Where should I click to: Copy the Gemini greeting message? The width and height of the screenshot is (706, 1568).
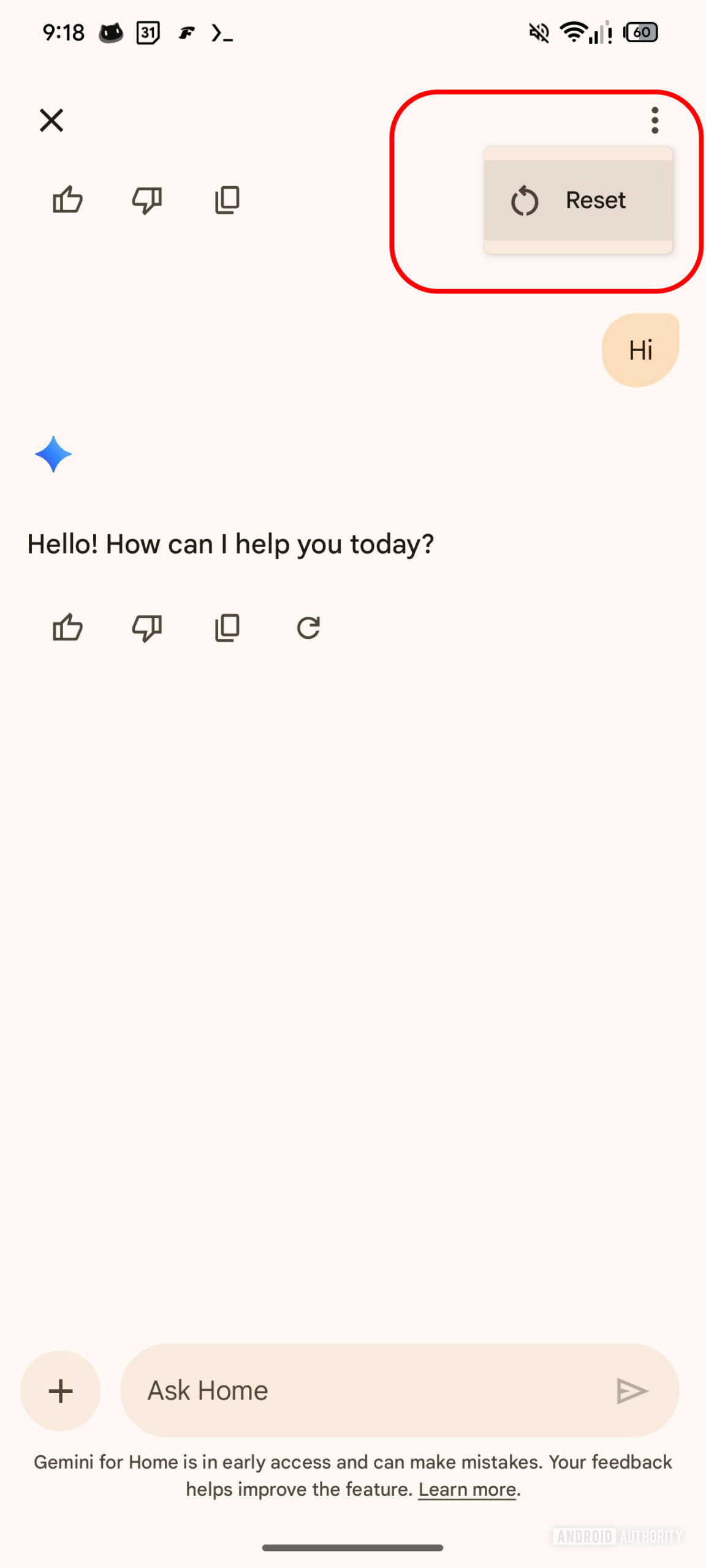(227, 627)
